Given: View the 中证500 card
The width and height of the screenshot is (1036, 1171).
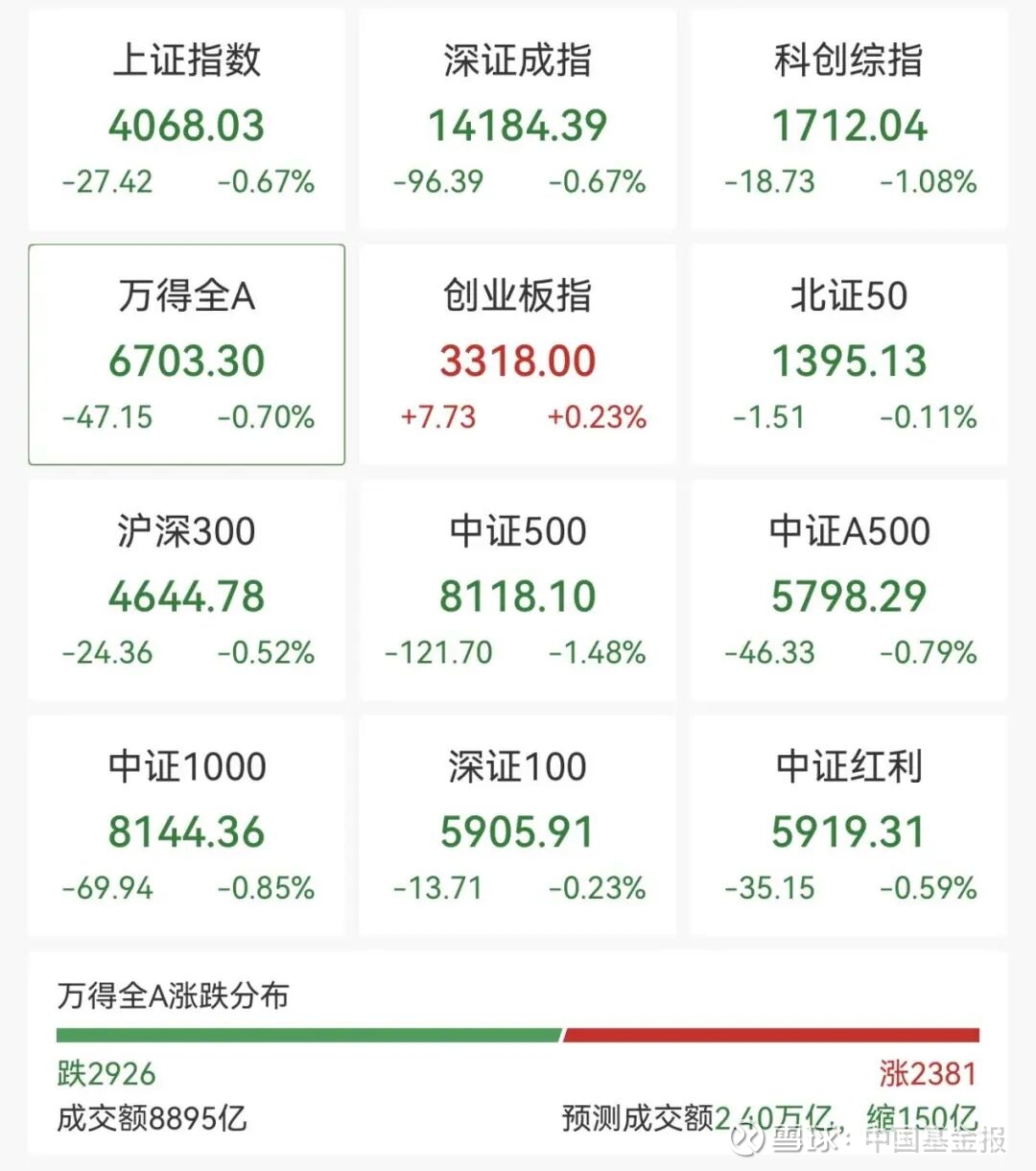Looking at the screenshot, I should (518, 591).
